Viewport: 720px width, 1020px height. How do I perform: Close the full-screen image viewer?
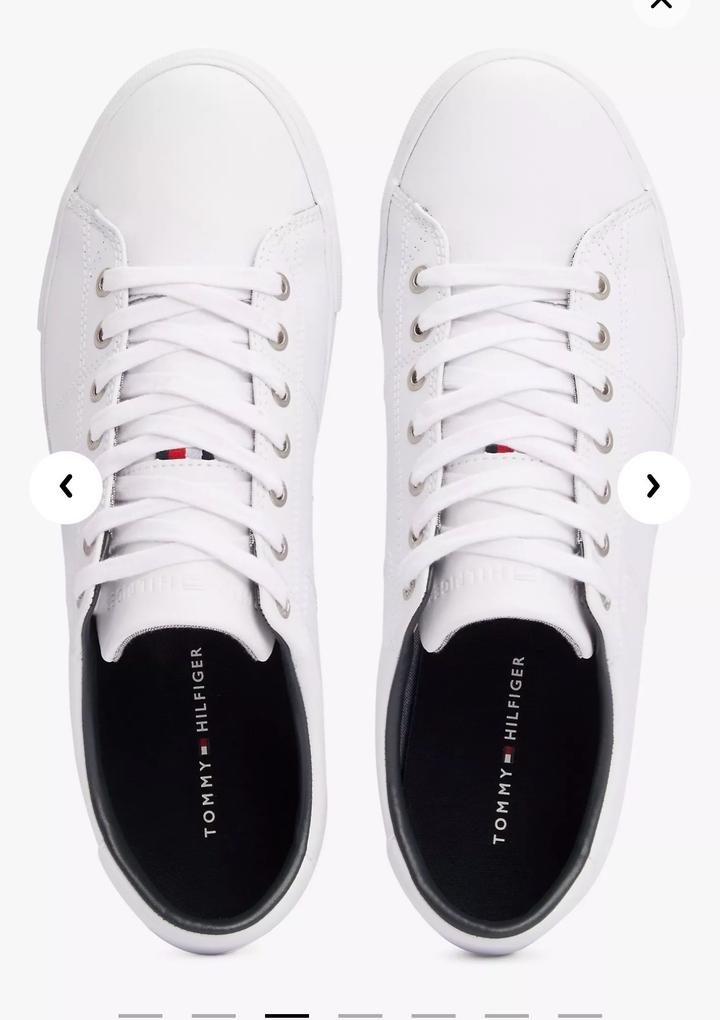coord(661,4)
